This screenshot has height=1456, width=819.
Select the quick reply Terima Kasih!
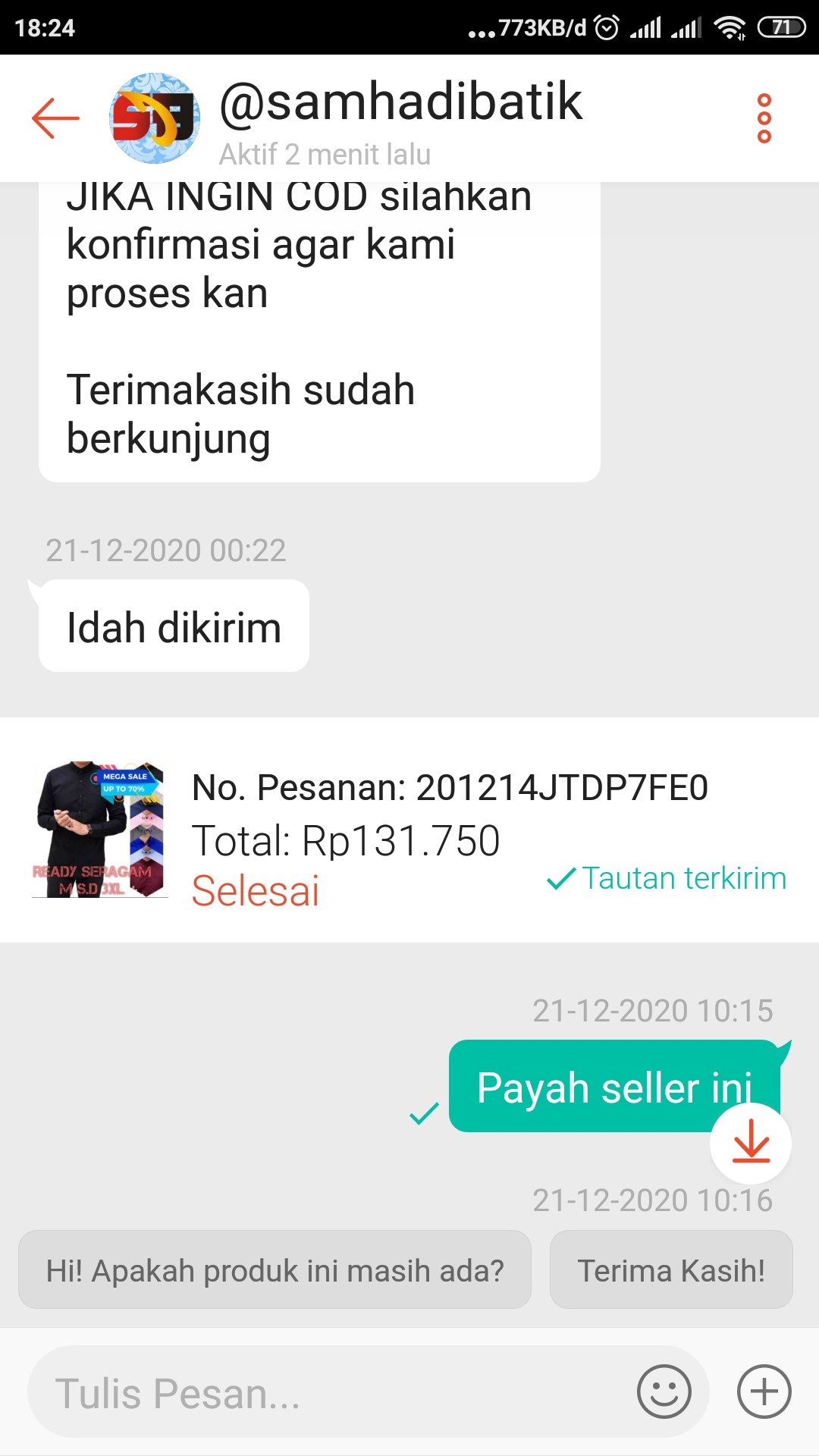pyautogui.click(x=670, y=1269)
